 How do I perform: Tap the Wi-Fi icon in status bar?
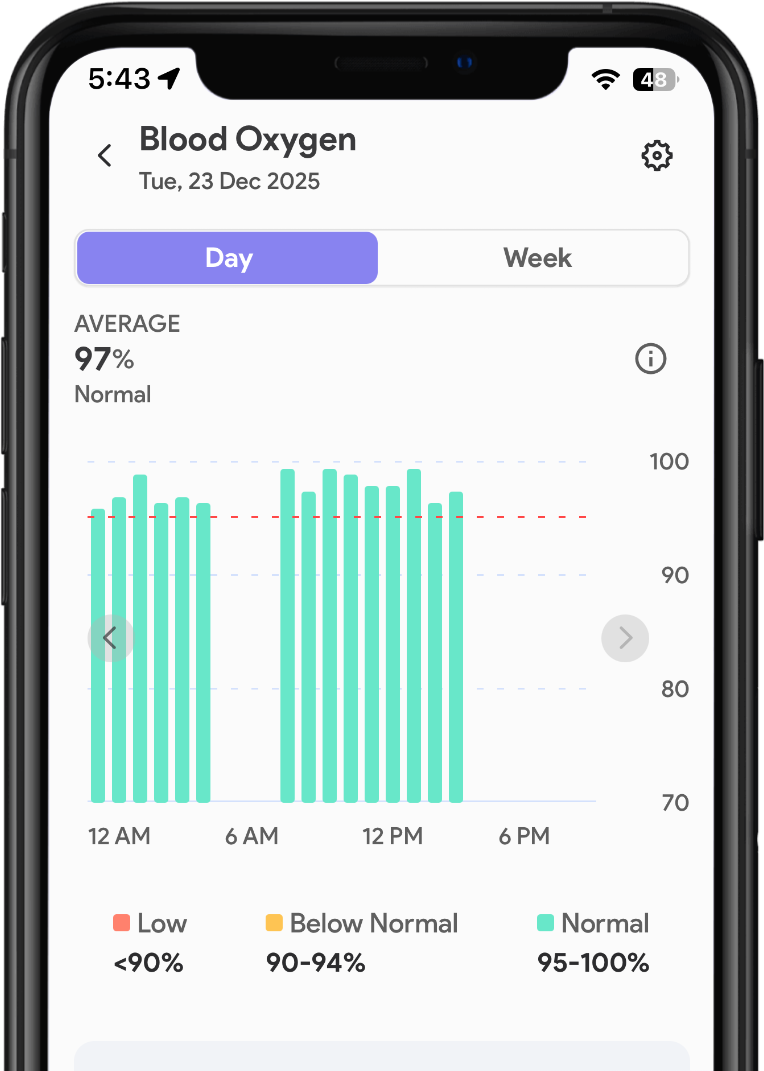[x=605, y=80]
